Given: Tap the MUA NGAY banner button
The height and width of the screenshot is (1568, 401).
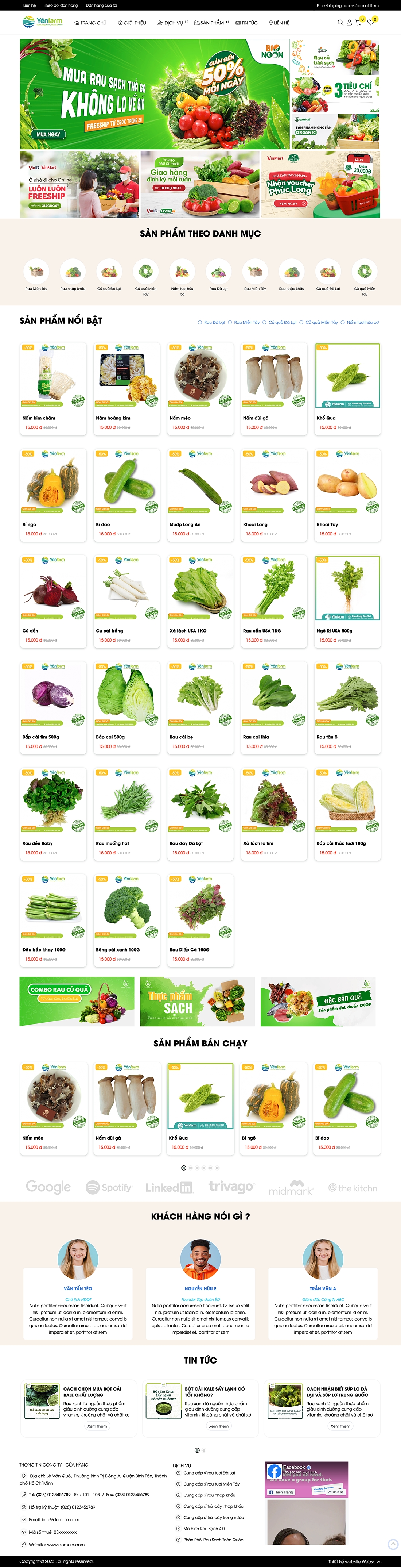Looking at the screenshot, I should [48, 134].
